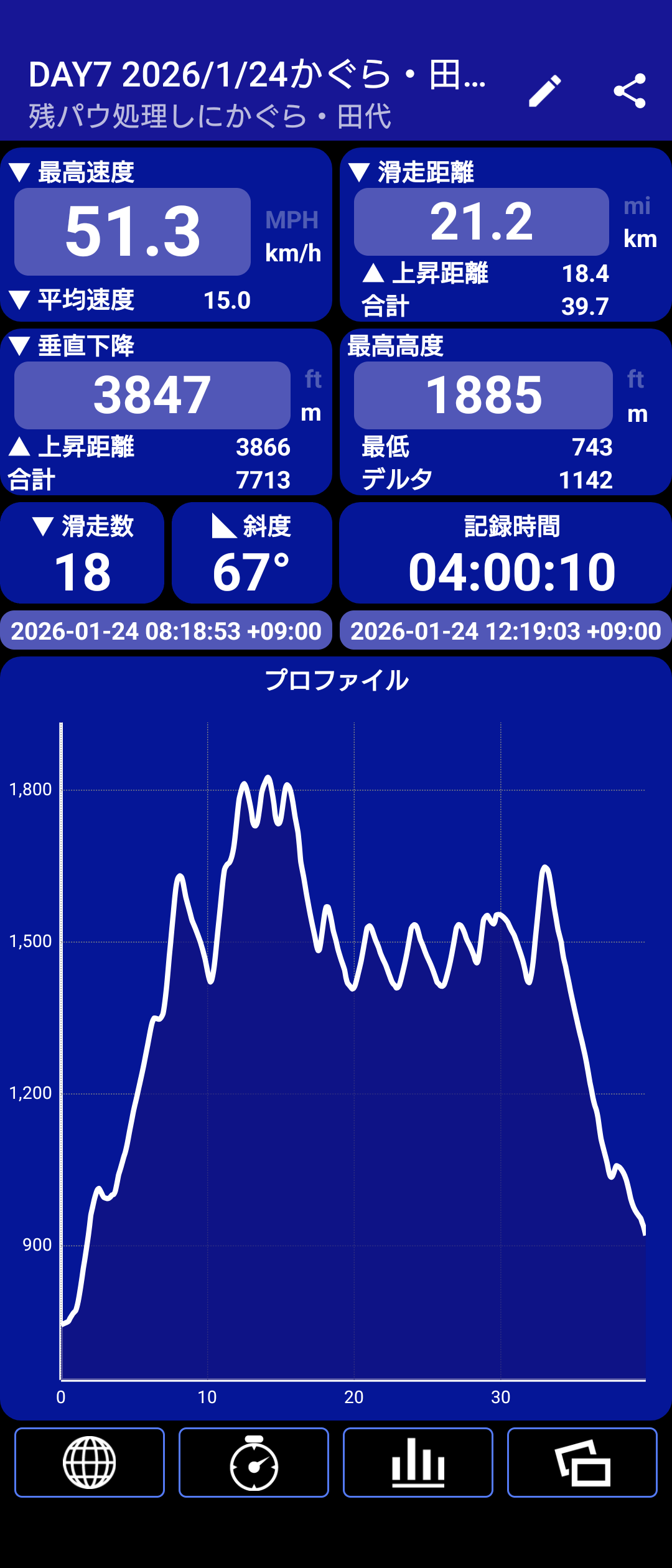Image resolution: width=672 pixels, height=1568 pixels.
Task: Open the stopwatch timing view
Action: pos(254,1462)
